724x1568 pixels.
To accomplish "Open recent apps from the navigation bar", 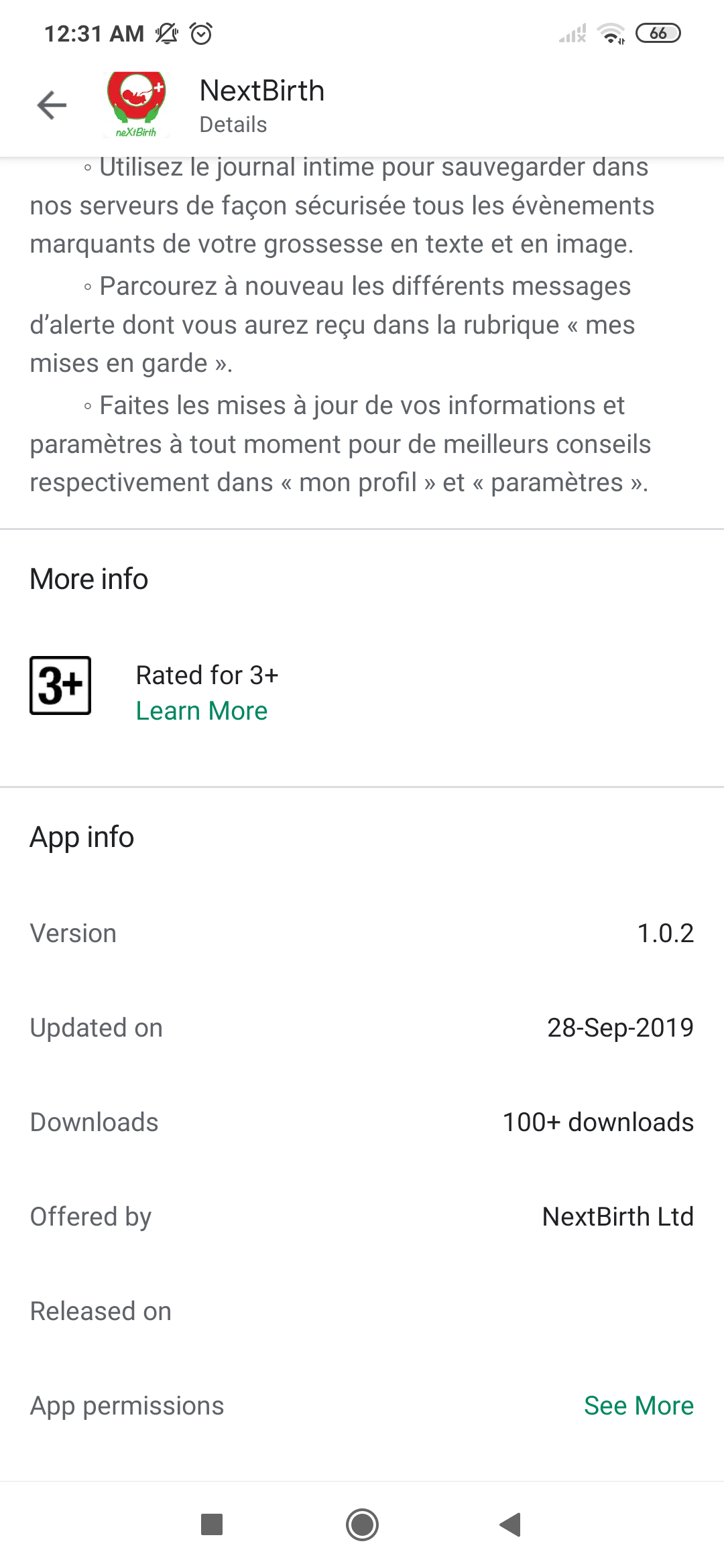I will [212, 1524].
